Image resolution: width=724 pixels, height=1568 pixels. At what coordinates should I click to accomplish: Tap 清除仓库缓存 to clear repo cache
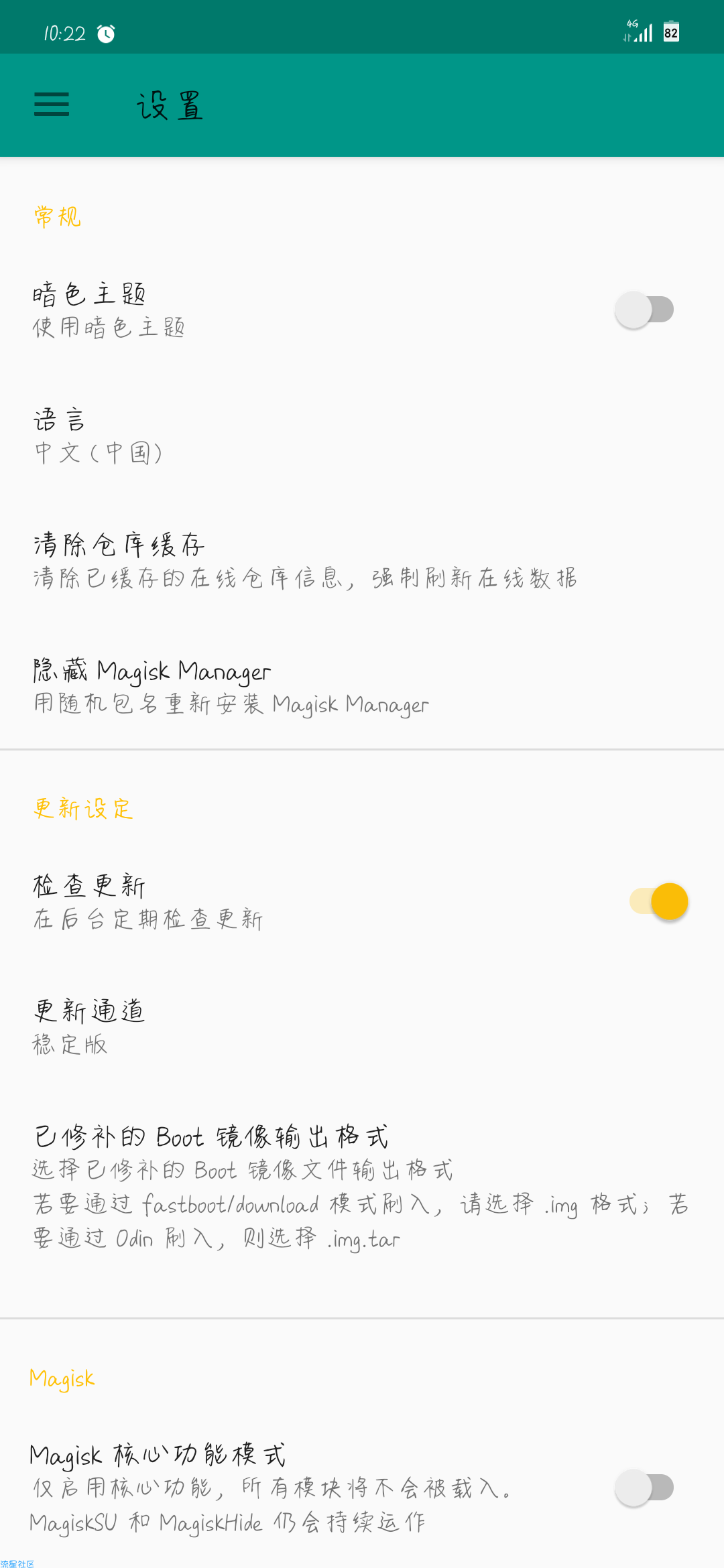[x=362, y=561]
